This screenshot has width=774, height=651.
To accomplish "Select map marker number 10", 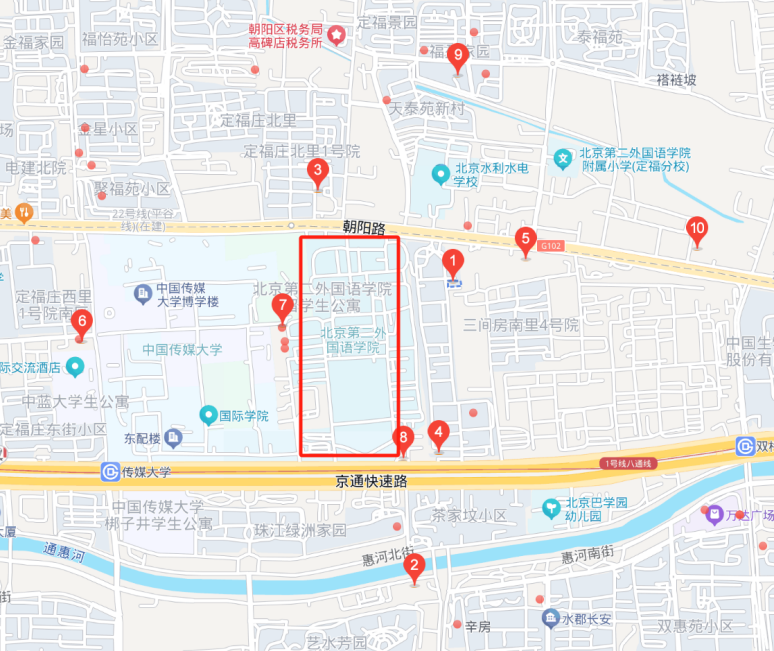I will [698, 230].
